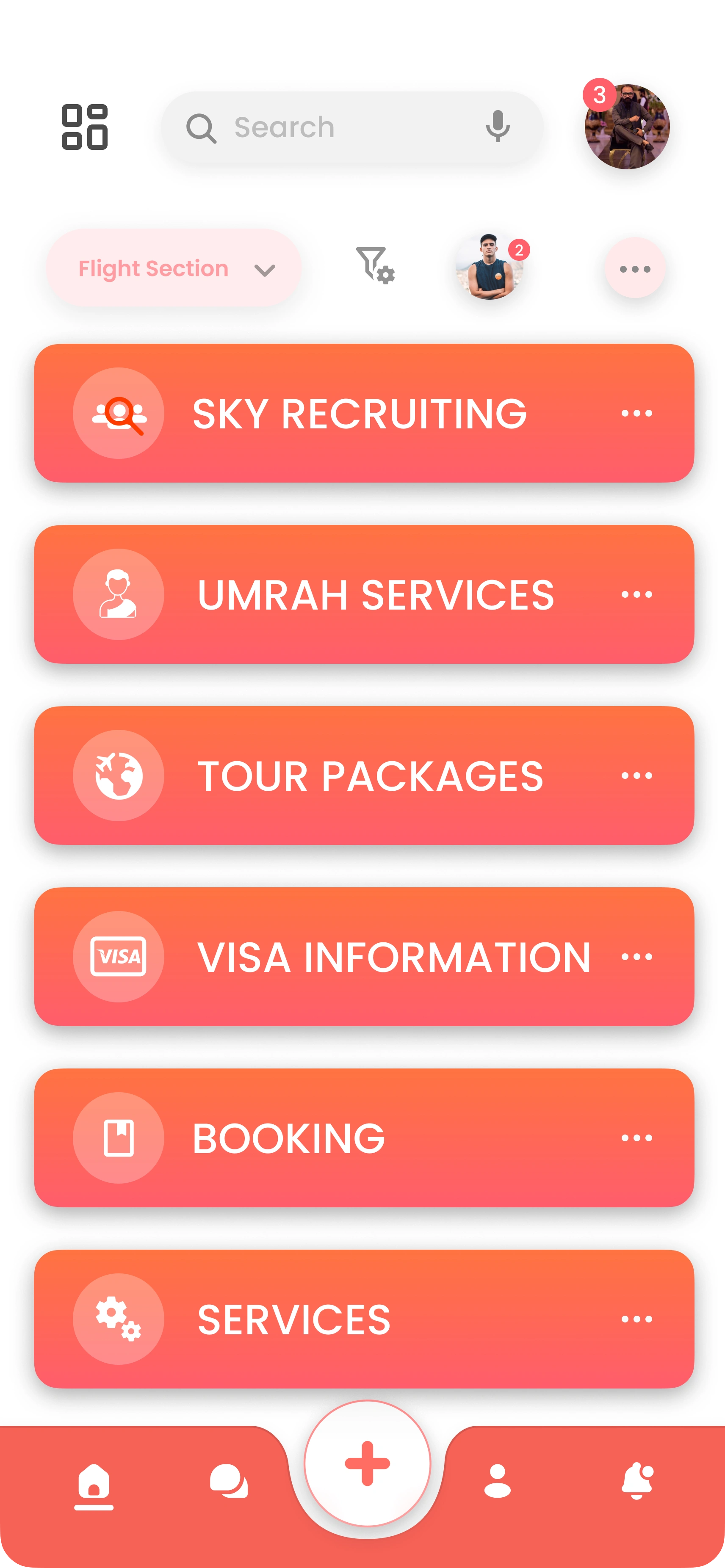The image size is (725, 1568).
Task: Switch to the chat messages tab
Action: [x=229, y=1481]
